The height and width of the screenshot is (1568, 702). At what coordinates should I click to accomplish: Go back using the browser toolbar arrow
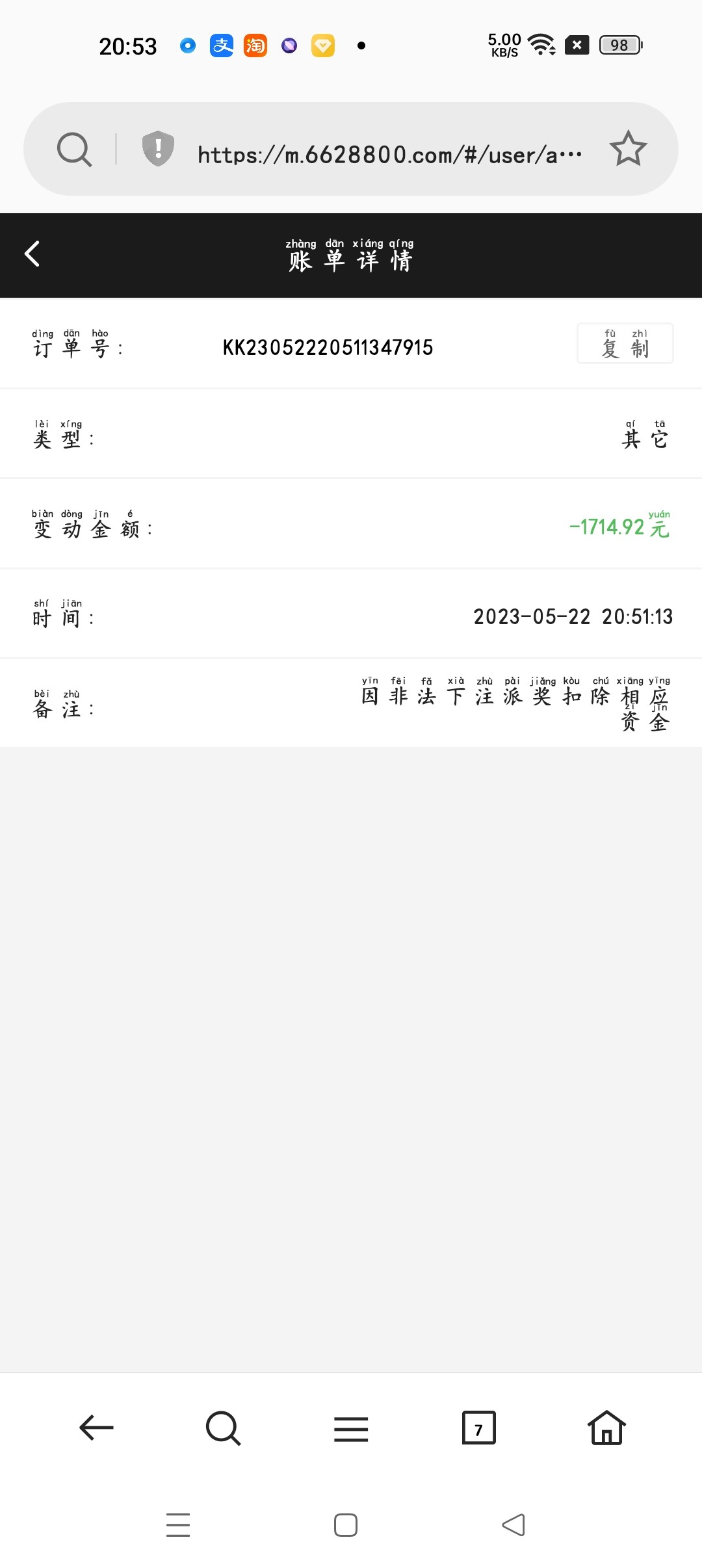click(x=96, y=1428)
